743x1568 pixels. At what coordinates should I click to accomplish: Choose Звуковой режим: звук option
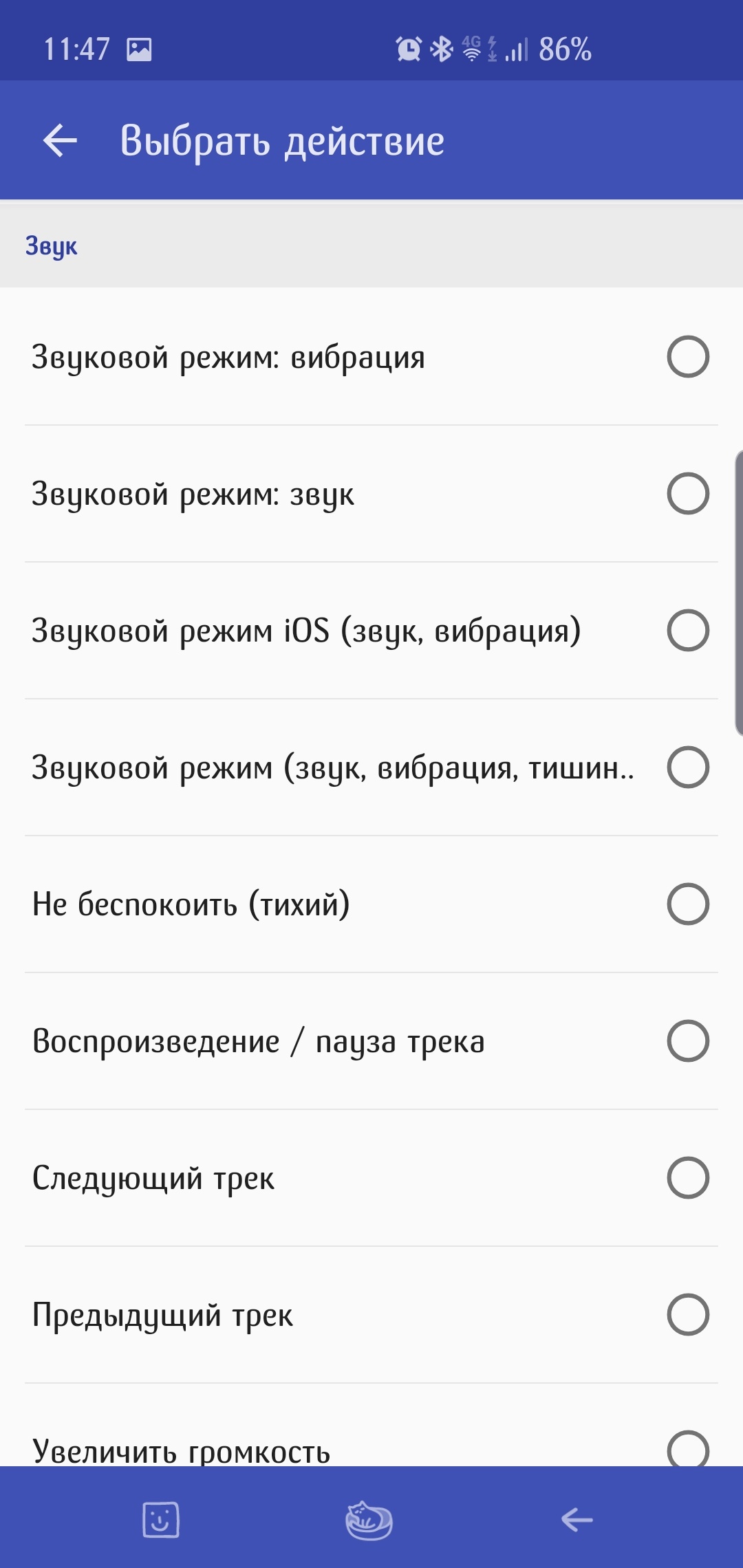[x=371, y=494]
